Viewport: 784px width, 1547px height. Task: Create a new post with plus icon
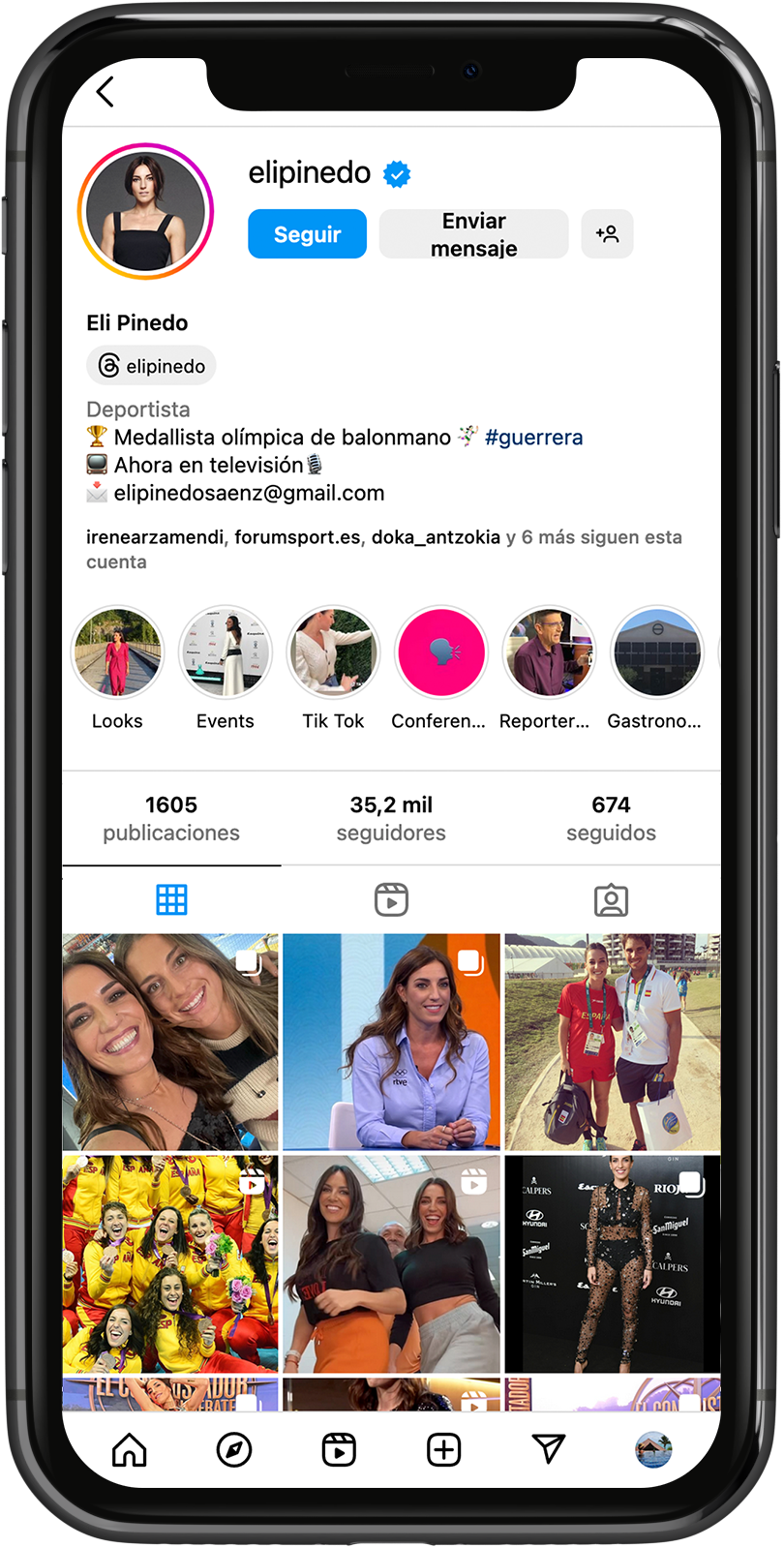tap(443, 1449)
